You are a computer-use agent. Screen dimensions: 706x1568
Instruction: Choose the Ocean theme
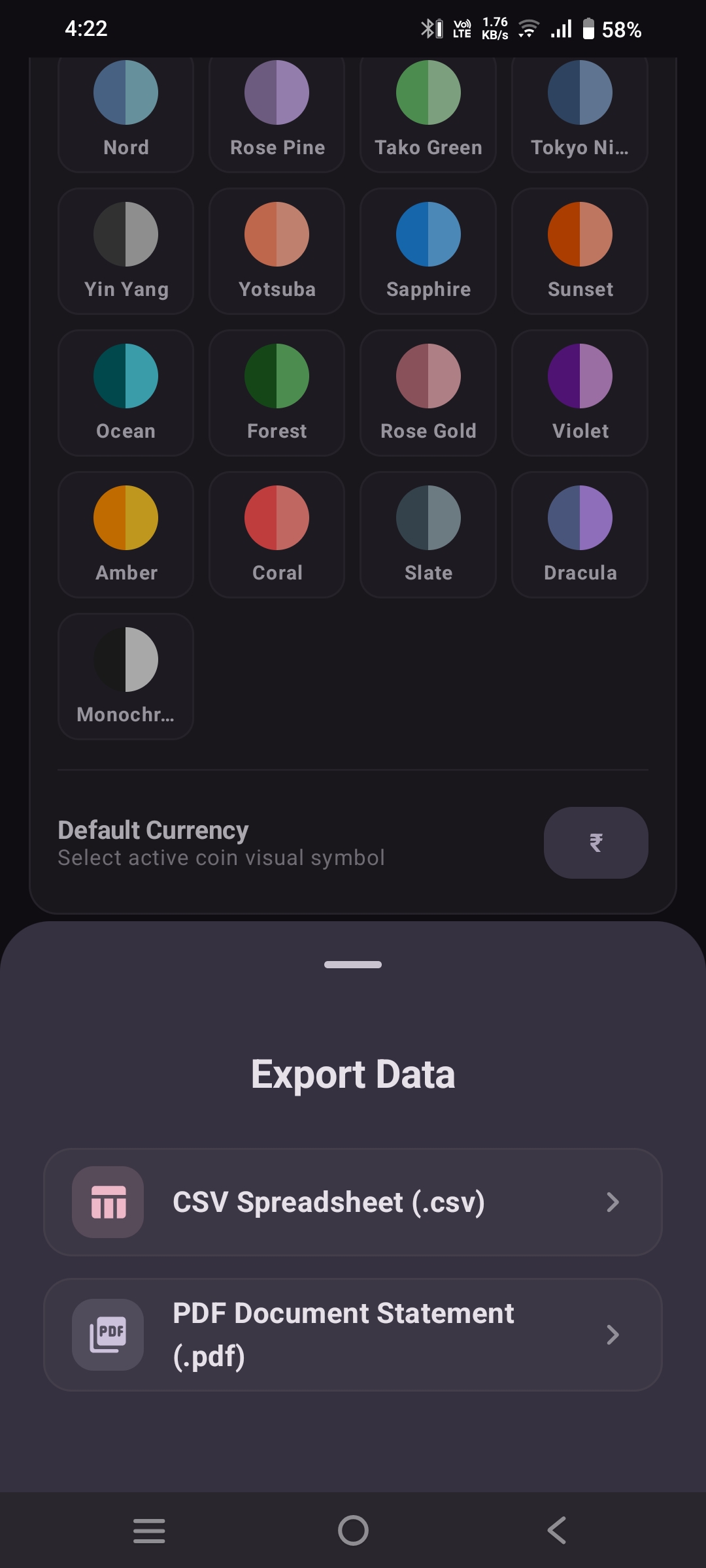click(x=126, y=393)
